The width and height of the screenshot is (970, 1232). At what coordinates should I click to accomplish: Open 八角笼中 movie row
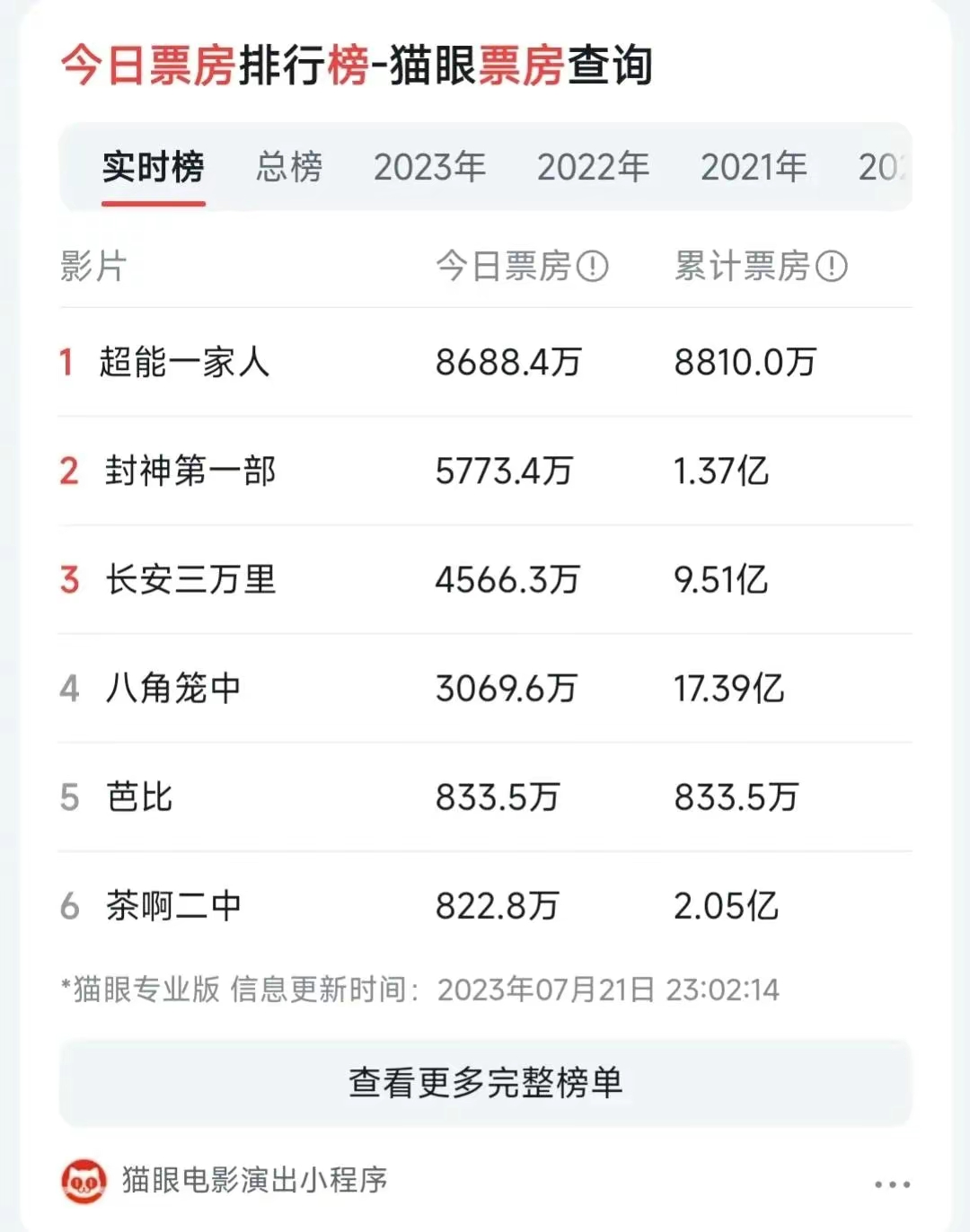[172, 689]
